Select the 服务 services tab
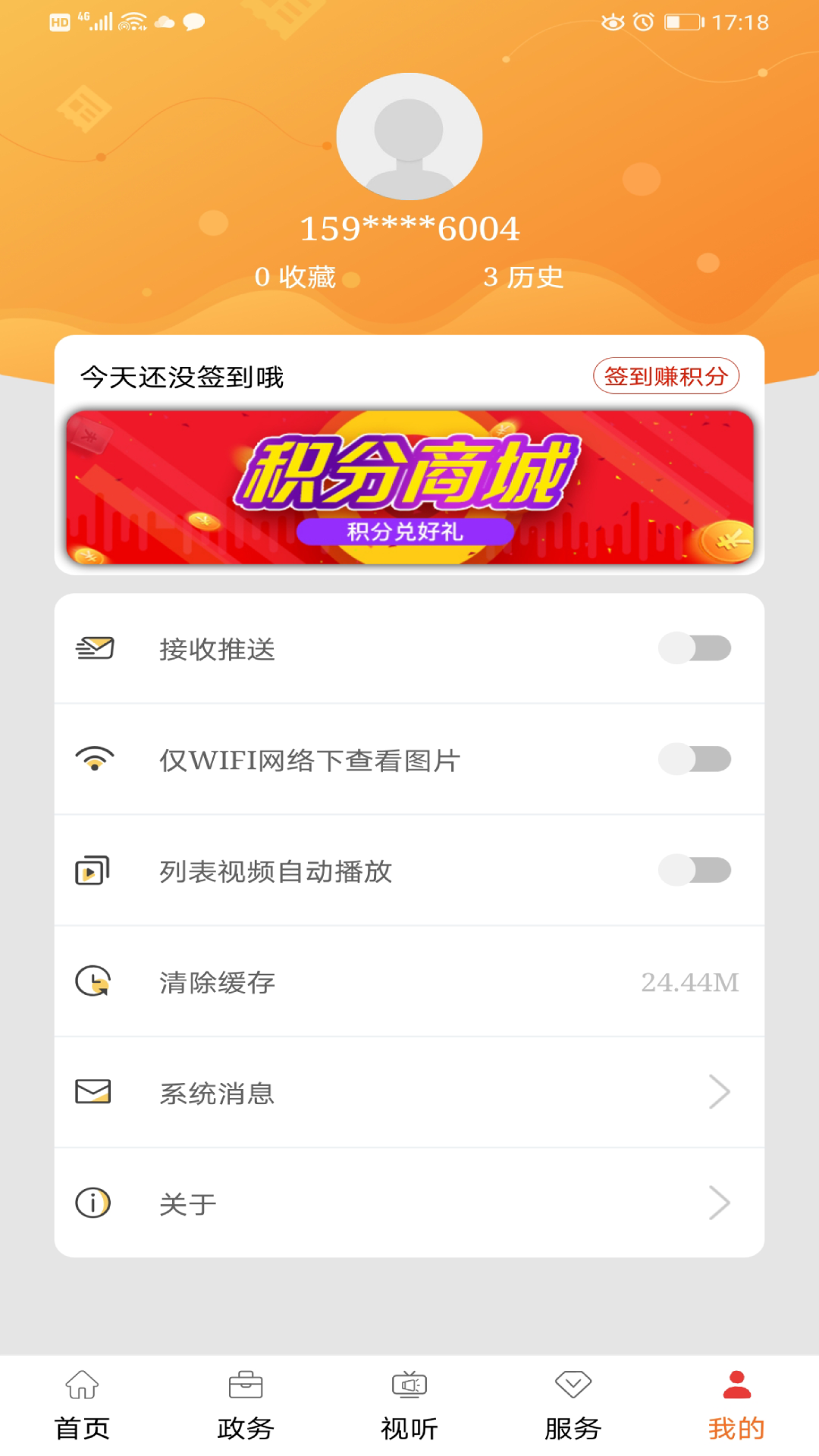Image resolution: width=819 pixels, height=1456 pixels. 573,1405
